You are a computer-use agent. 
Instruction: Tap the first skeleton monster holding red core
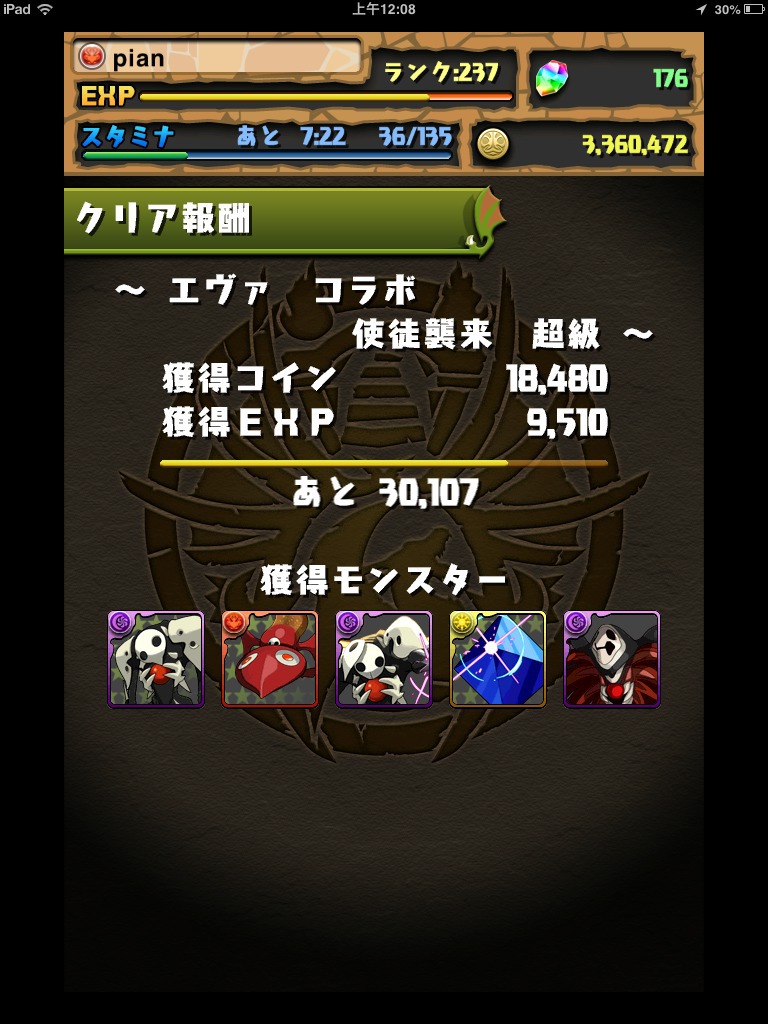[x=156, y=659]
